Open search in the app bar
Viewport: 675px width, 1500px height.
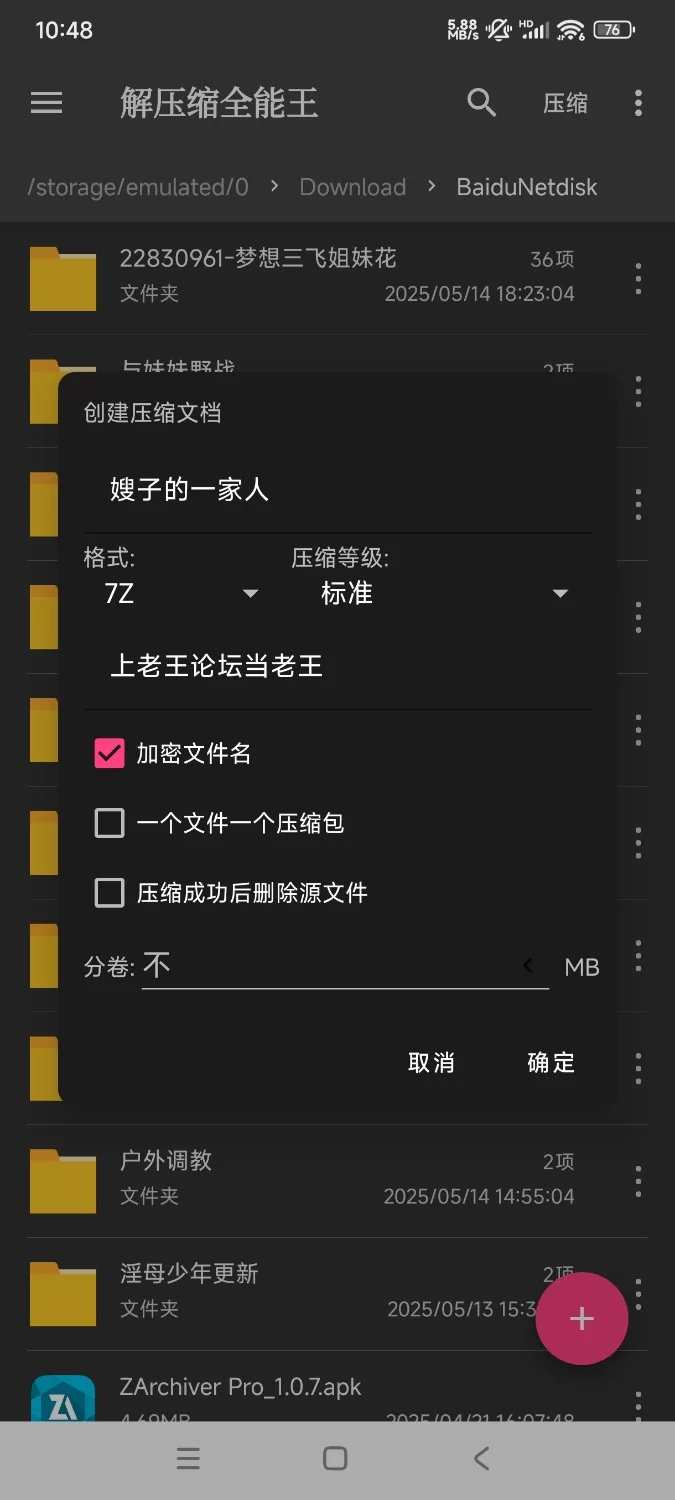pos(482,103)
